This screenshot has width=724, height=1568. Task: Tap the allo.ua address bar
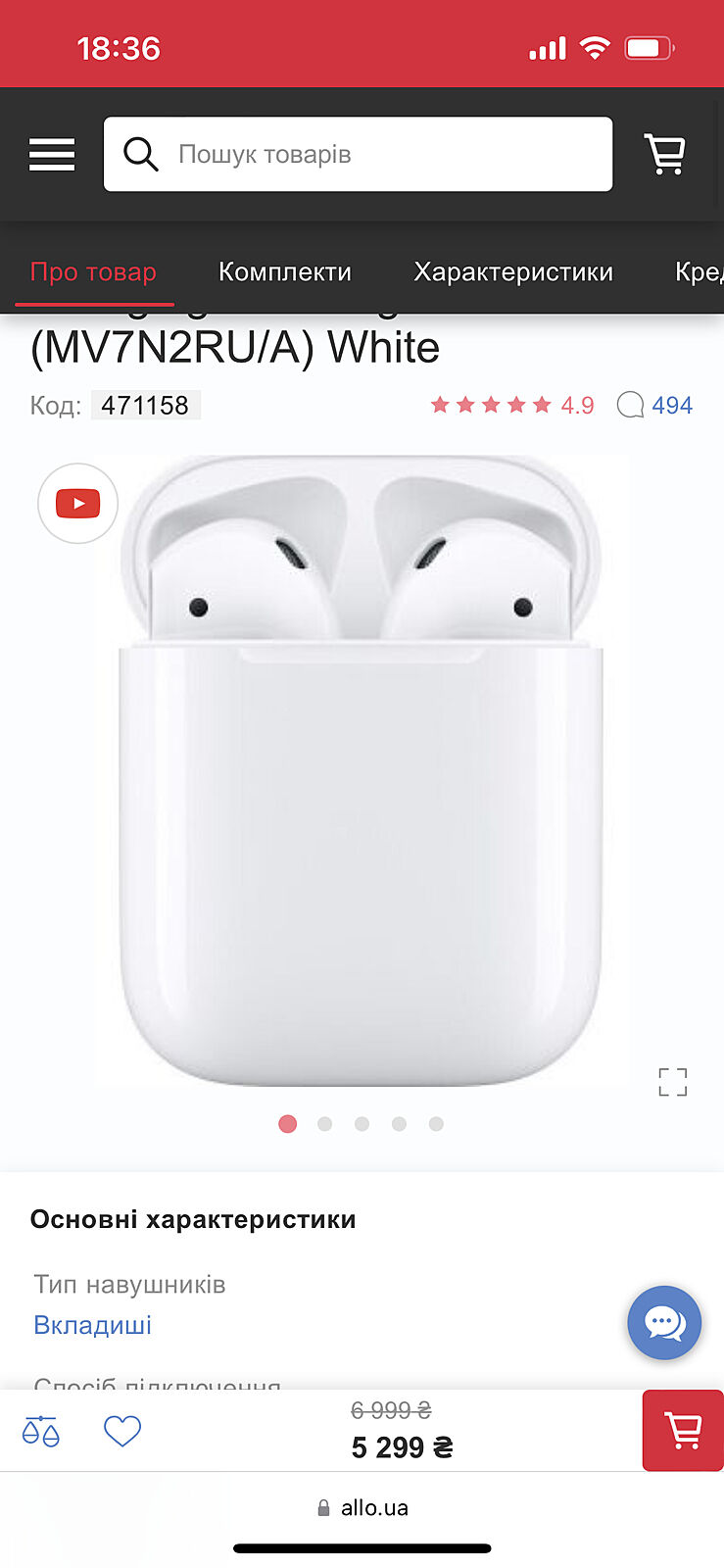click(362, 1508)
